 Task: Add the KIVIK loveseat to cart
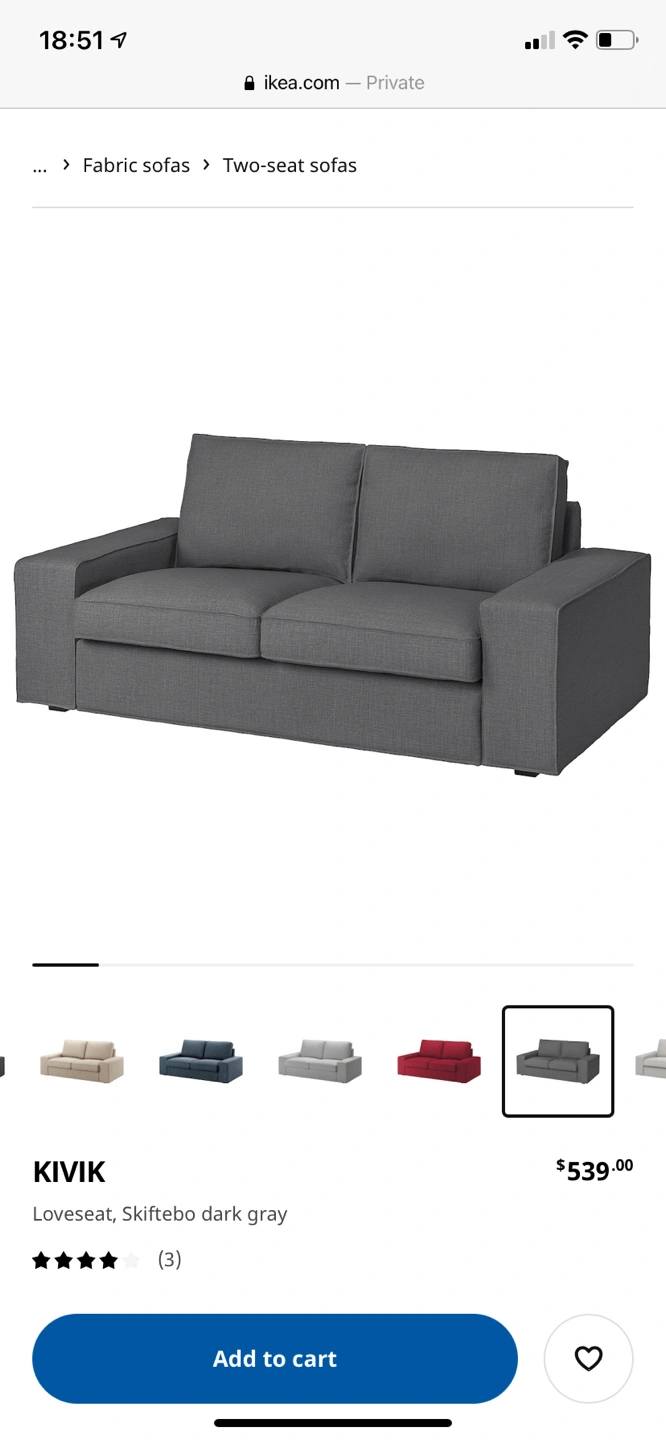[x=275, y=1358]
